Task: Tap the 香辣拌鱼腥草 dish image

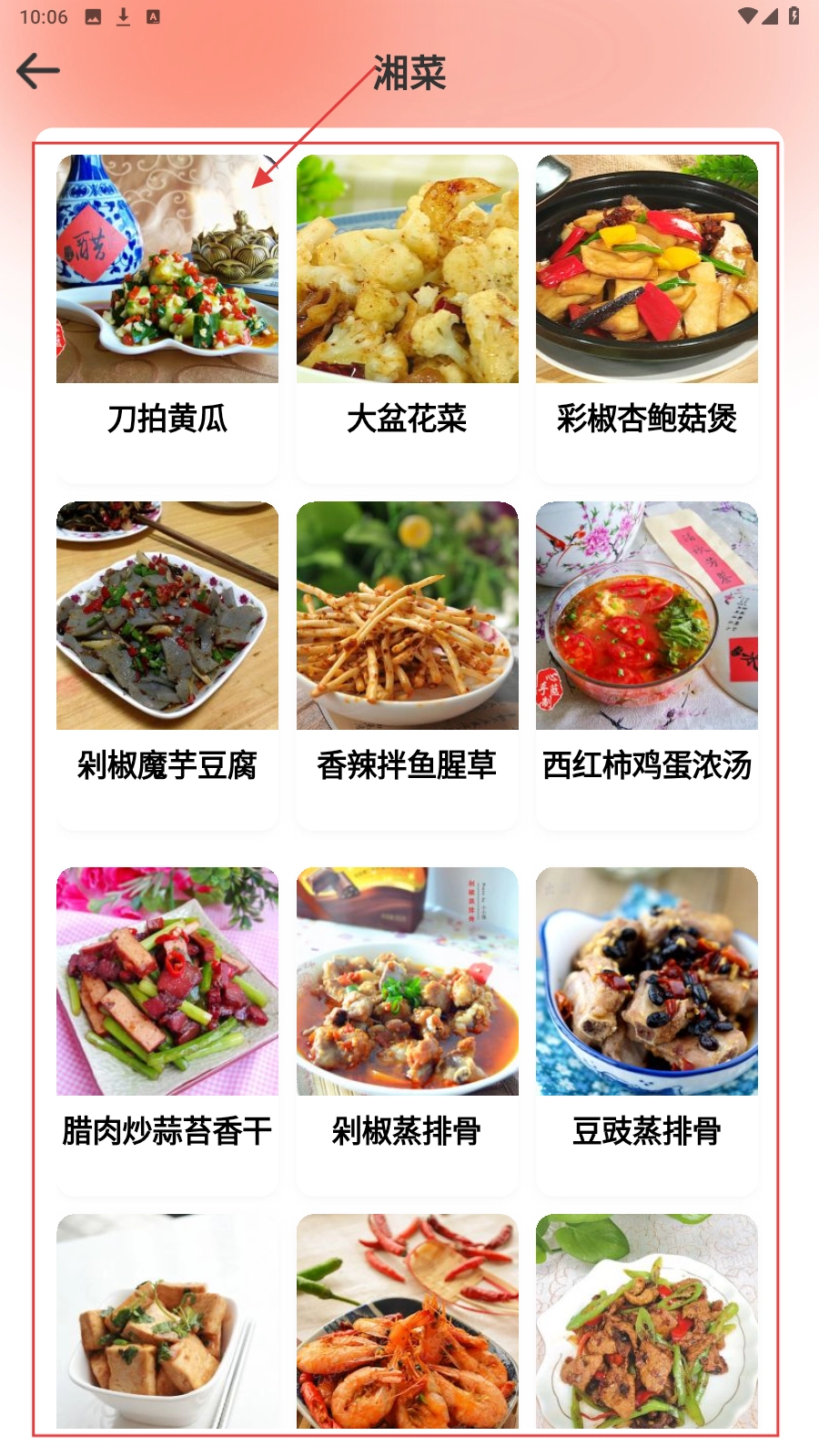Action: click(x=407, y=615)
